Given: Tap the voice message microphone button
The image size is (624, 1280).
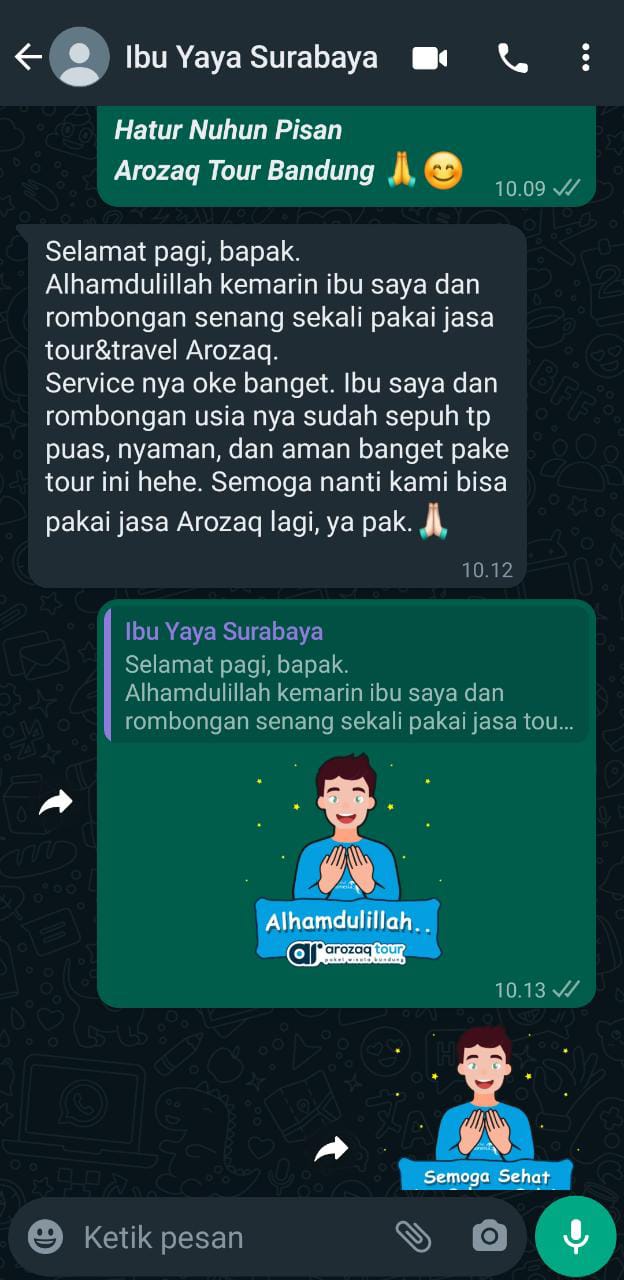Looking at the screenshot, I should 575,1237.
